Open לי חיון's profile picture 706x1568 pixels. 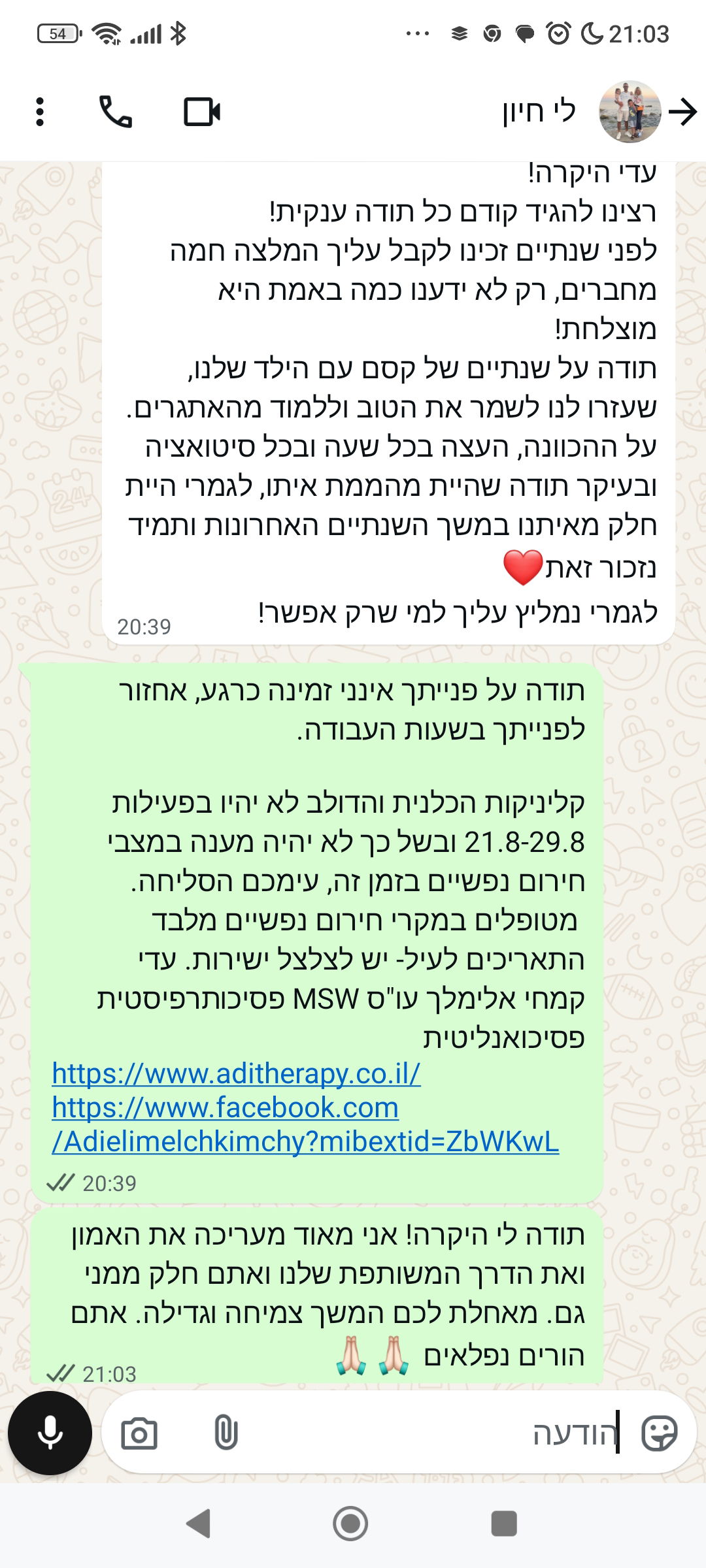630,112
